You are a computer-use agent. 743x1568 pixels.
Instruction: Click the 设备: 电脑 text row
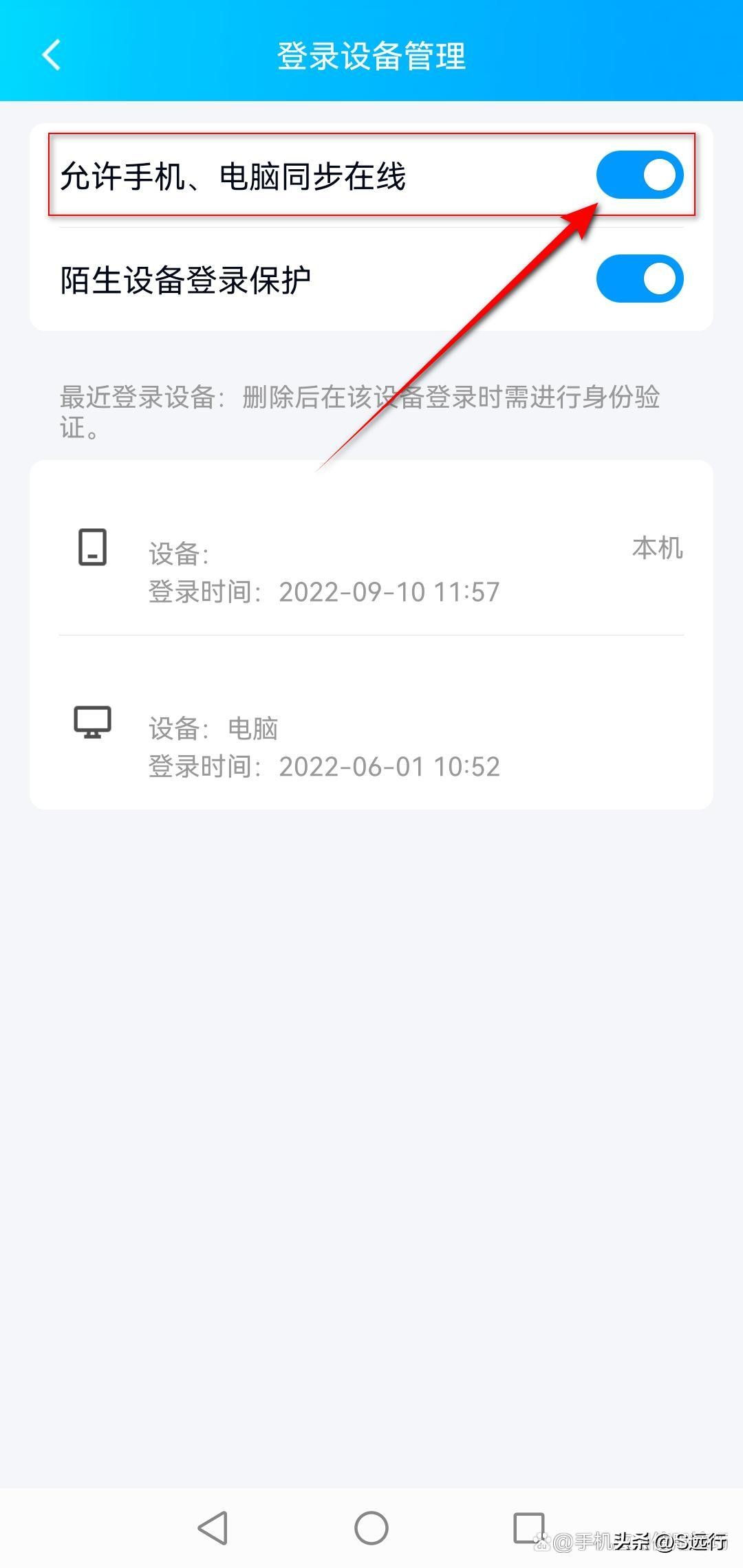[213, 728]
